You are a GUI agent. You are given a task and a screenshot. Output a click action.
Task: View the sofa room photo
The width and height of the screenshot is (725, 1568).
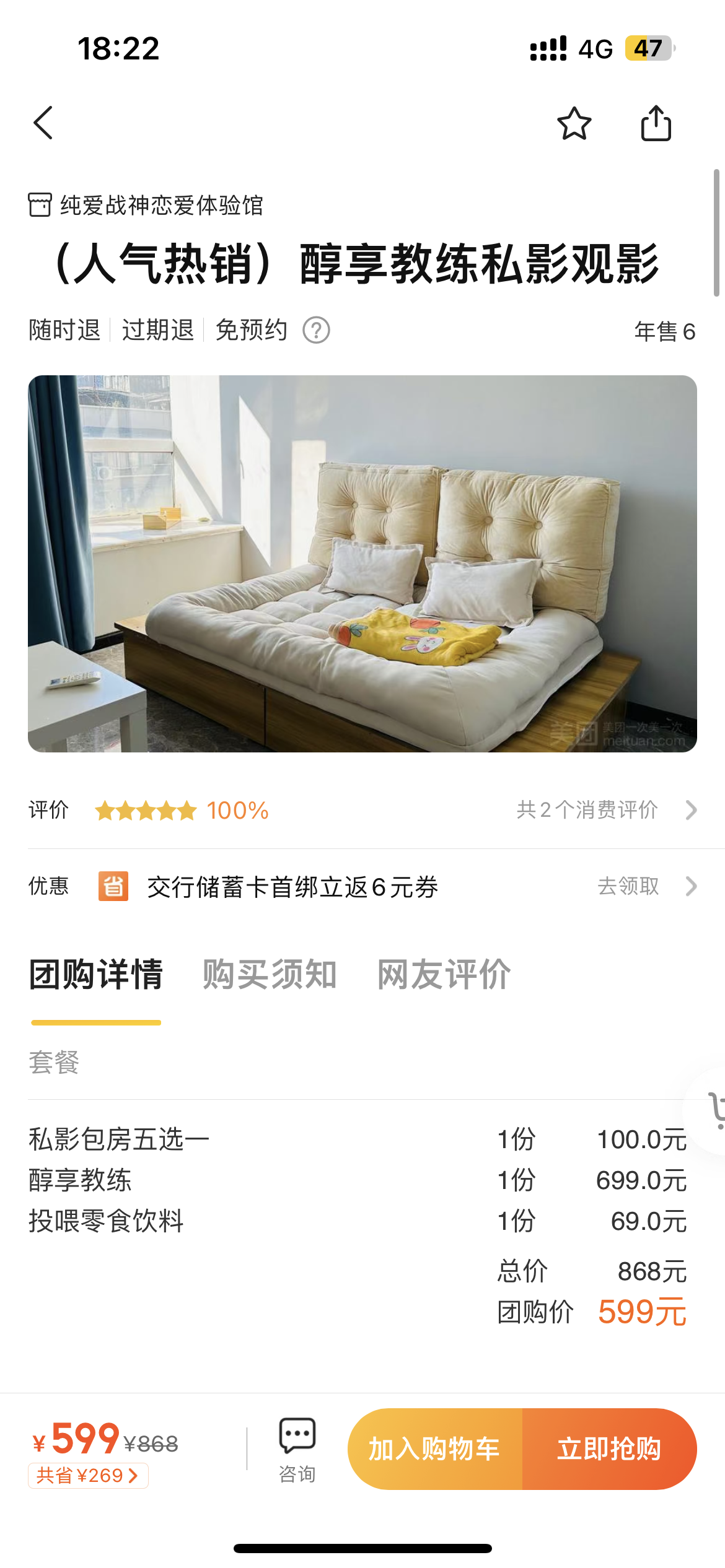click(362, 564)
